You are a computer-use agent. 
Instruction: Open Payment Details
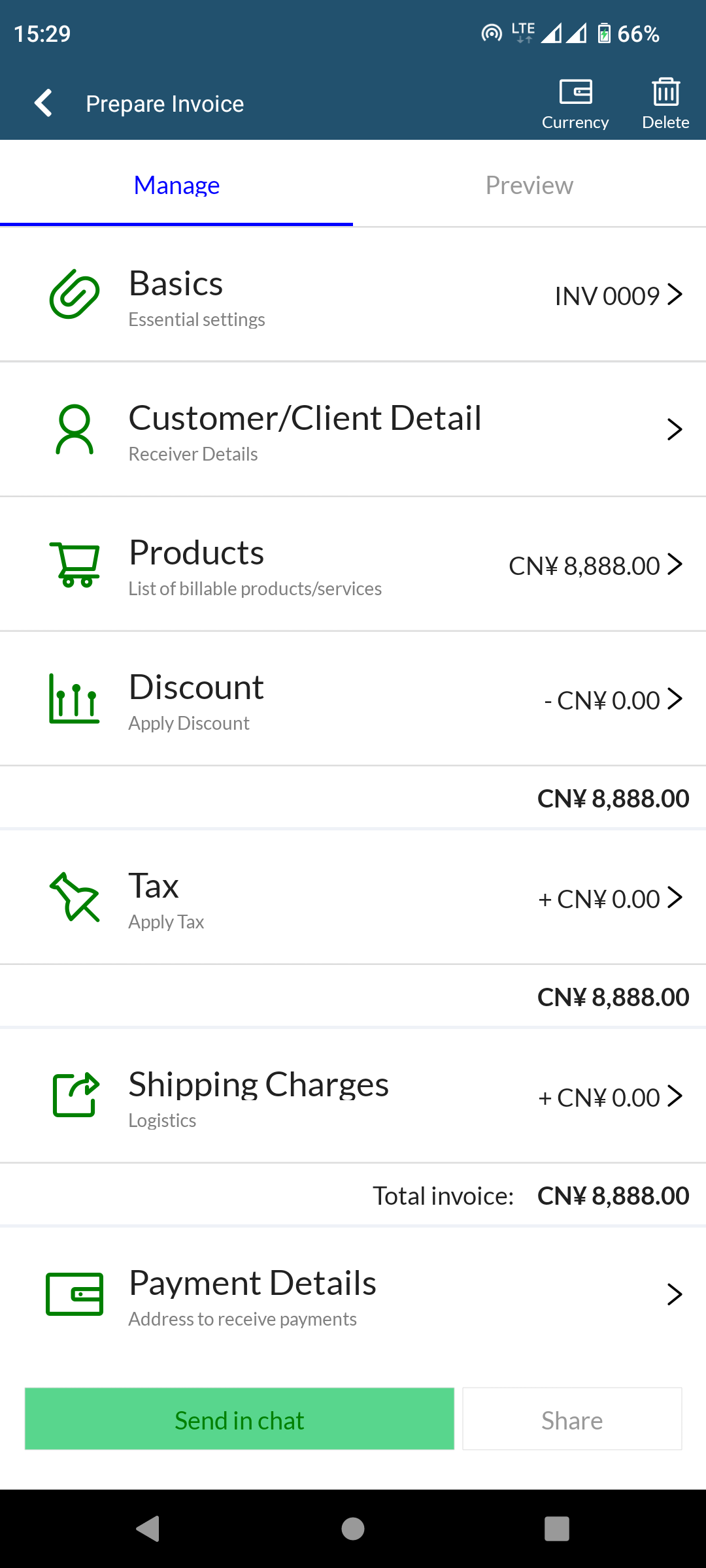[x=353, y=1295]
